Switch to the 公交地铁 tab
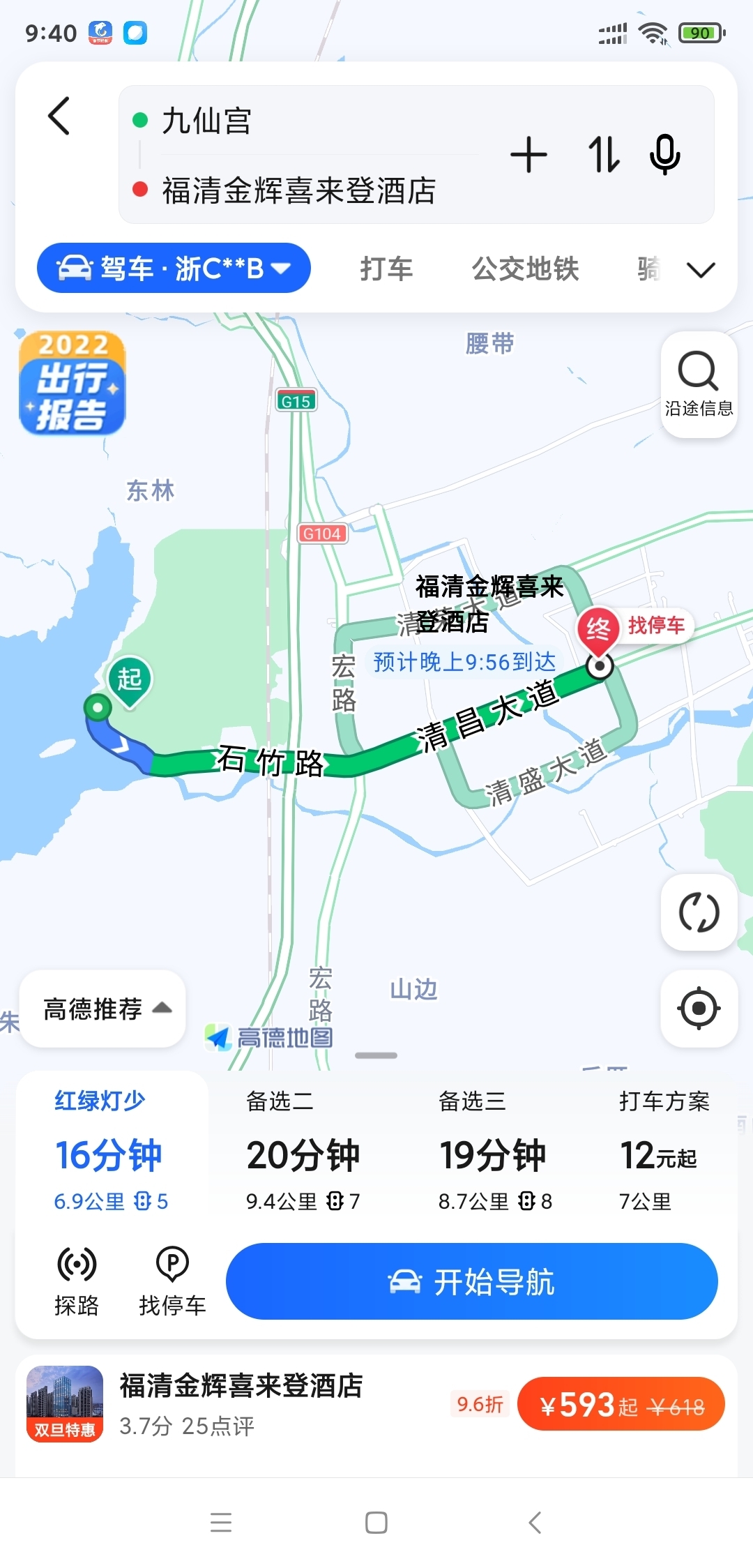The height and width of the screenshot is (1568, 753). point(525,269)
